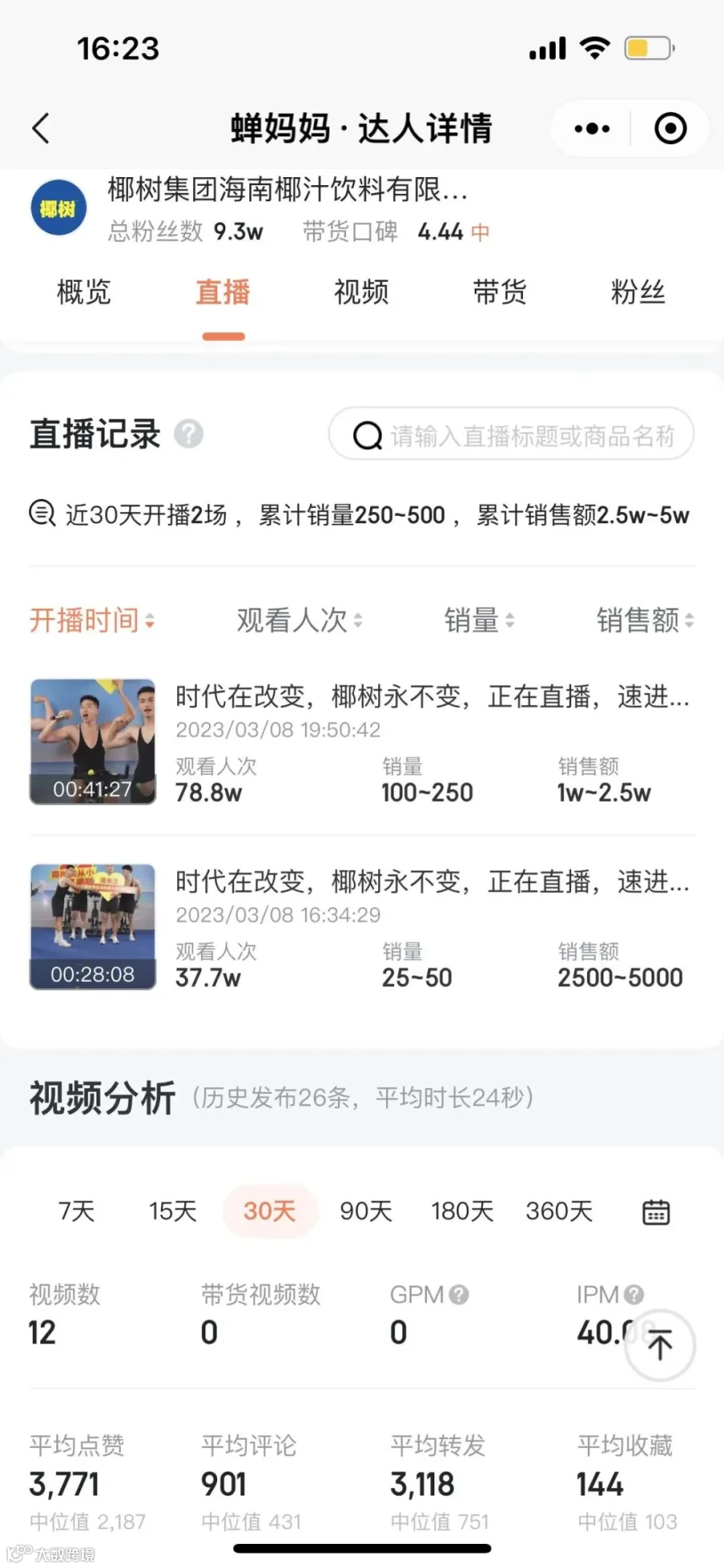Select the 90天 time range
This screenshot has width=724, height=1568.
point(365,1211)
